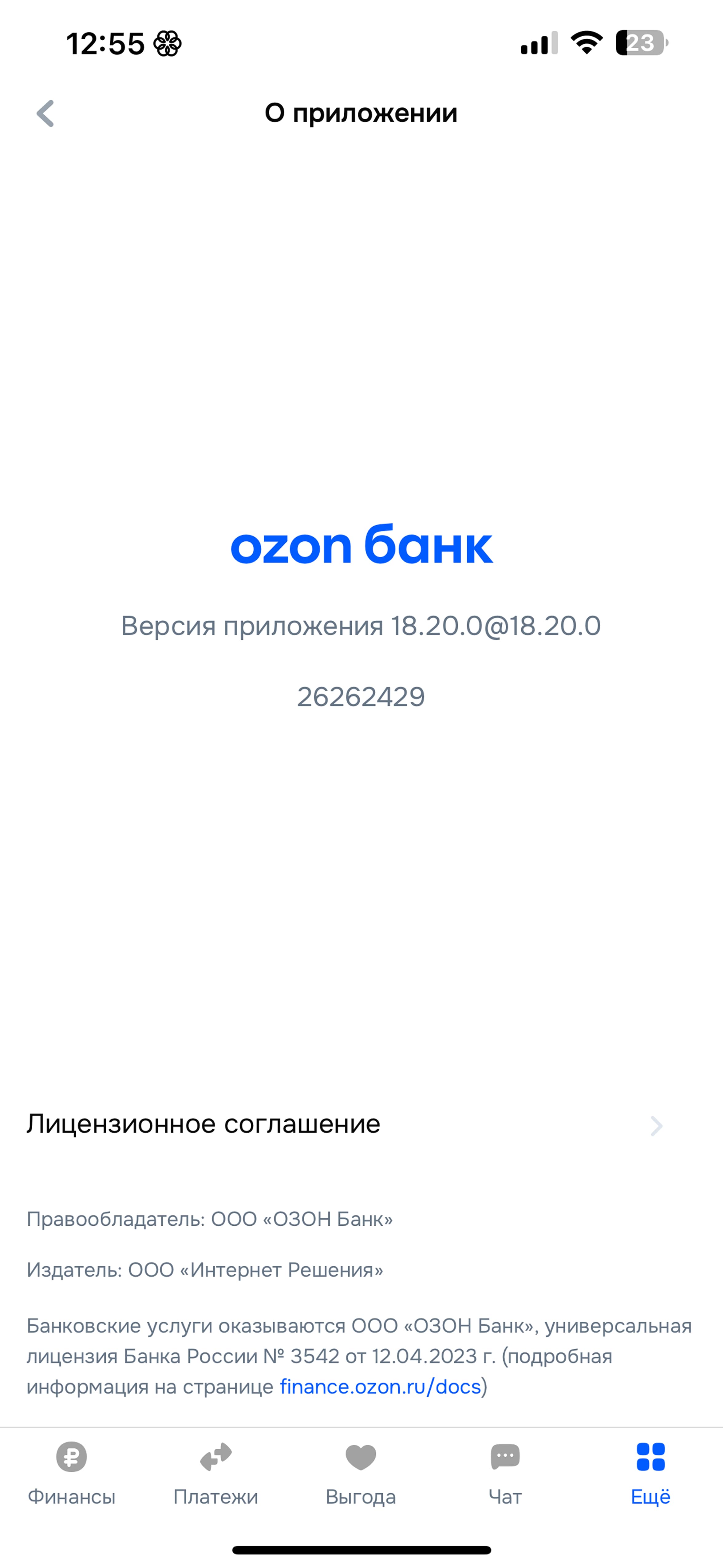Switch to the Финансы tab

(x=72, y=1474)
